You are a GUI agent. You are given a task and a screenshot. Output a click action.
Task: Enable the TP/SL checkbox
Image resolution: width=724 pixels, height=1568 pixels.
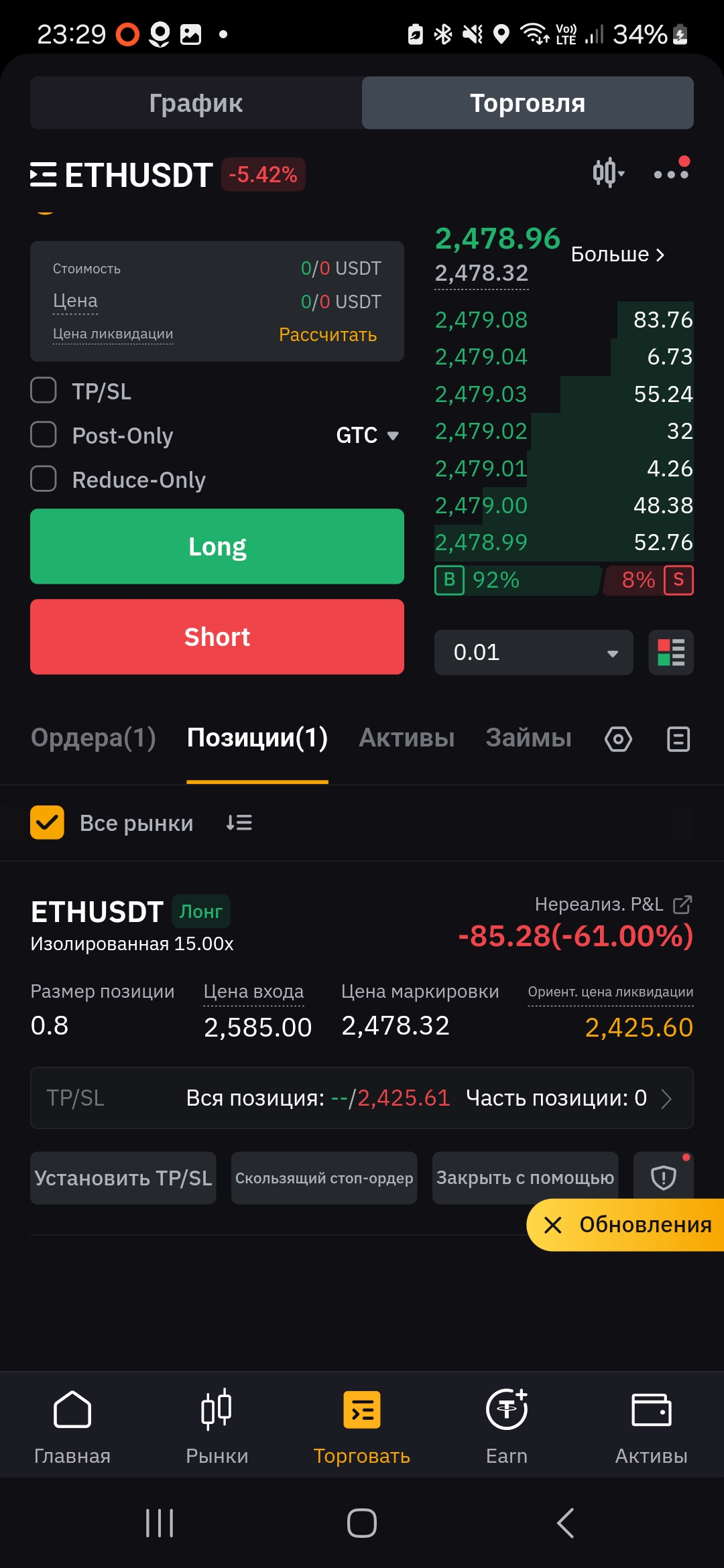pos(44,391)
